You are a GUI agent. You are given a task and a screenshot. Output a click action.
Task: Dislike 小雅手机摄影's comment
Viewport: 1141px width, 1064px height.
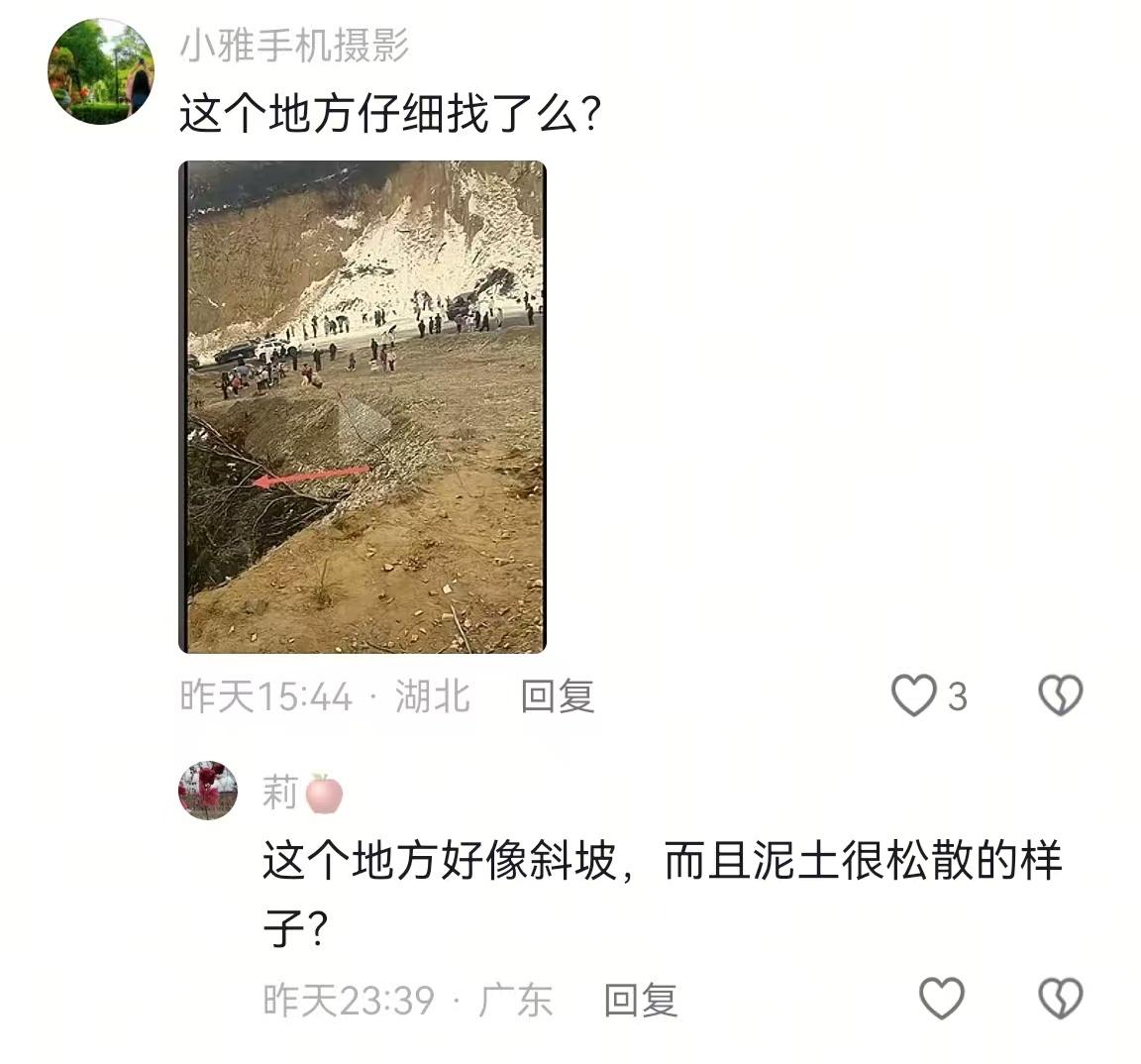1060,695
